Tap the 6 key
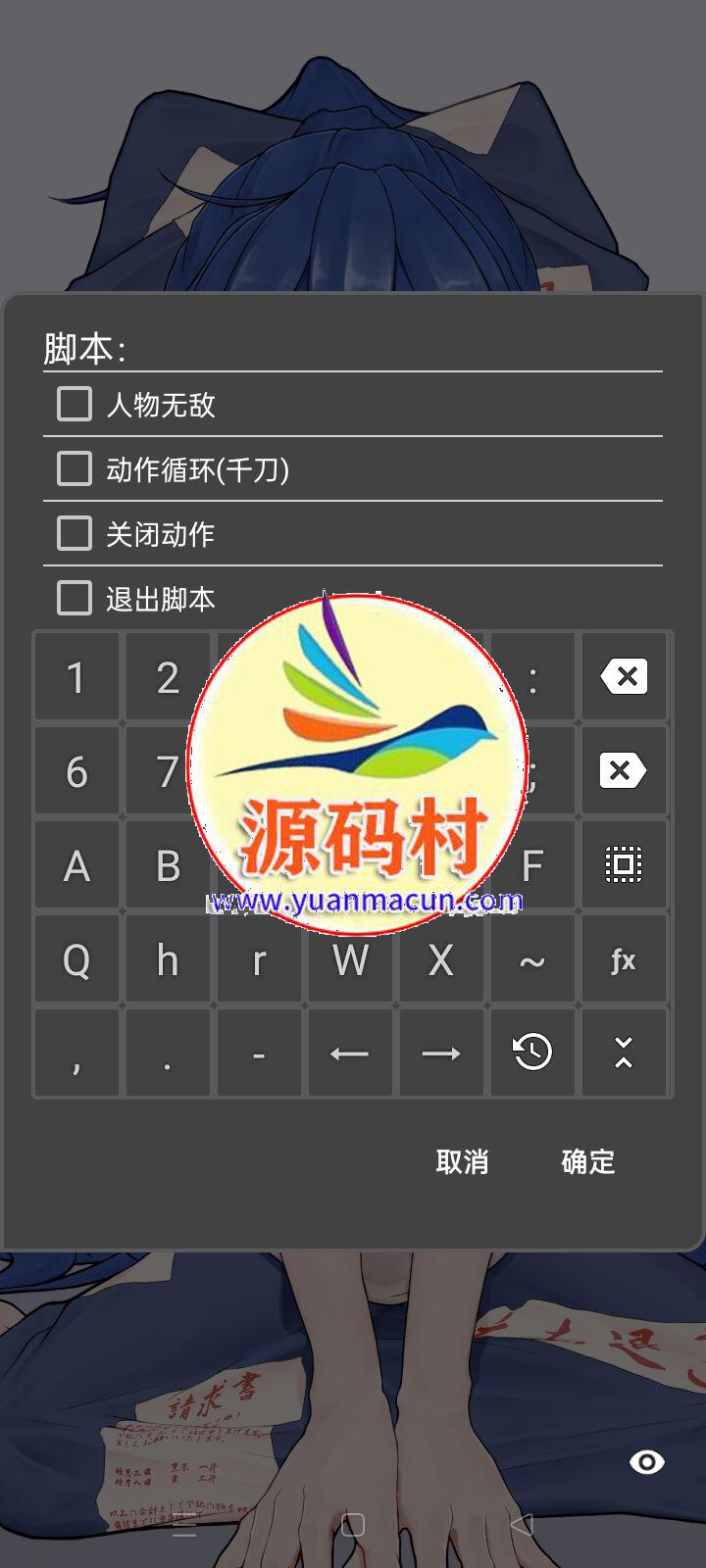 coord(76,772)
